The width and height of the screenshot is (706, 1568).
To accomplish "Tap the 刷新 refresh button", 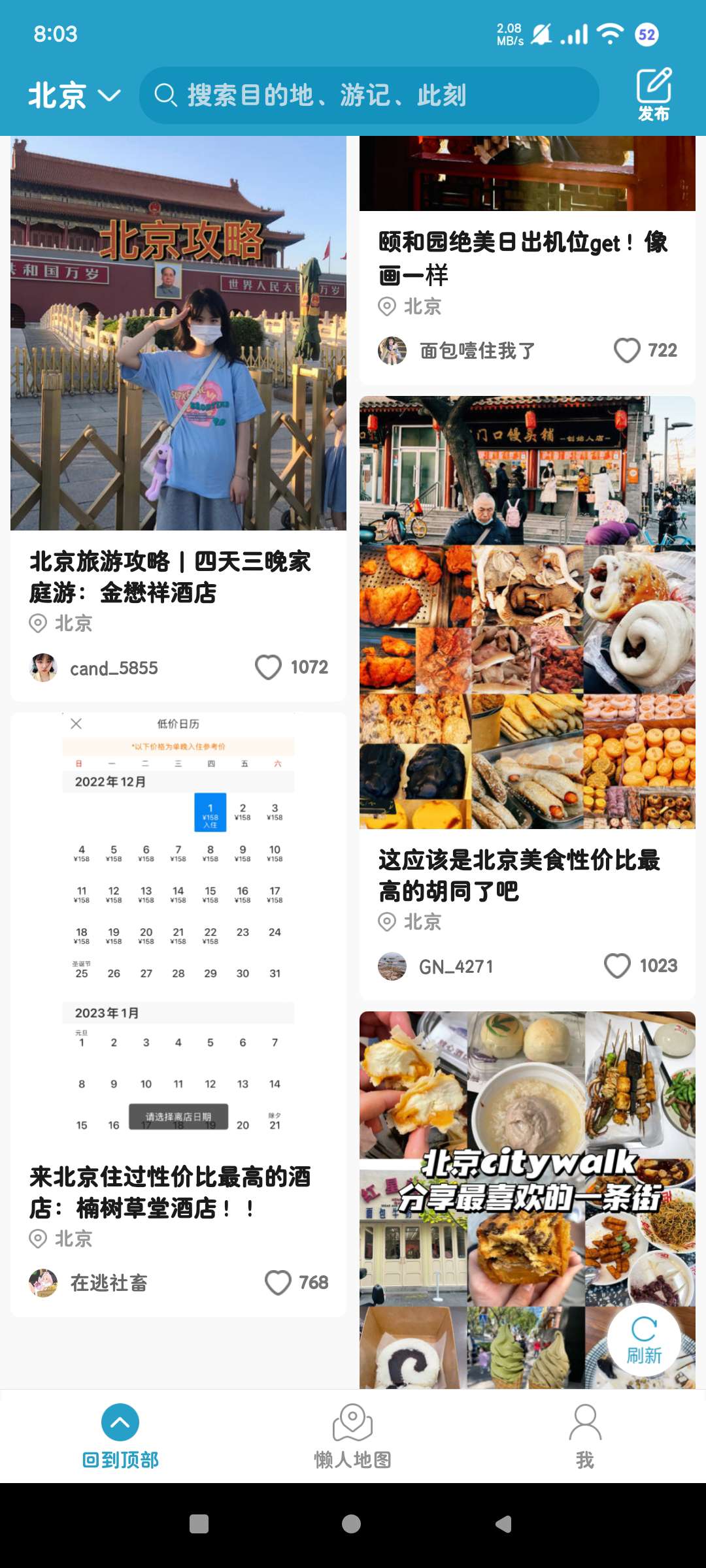I will [644, 1341].
